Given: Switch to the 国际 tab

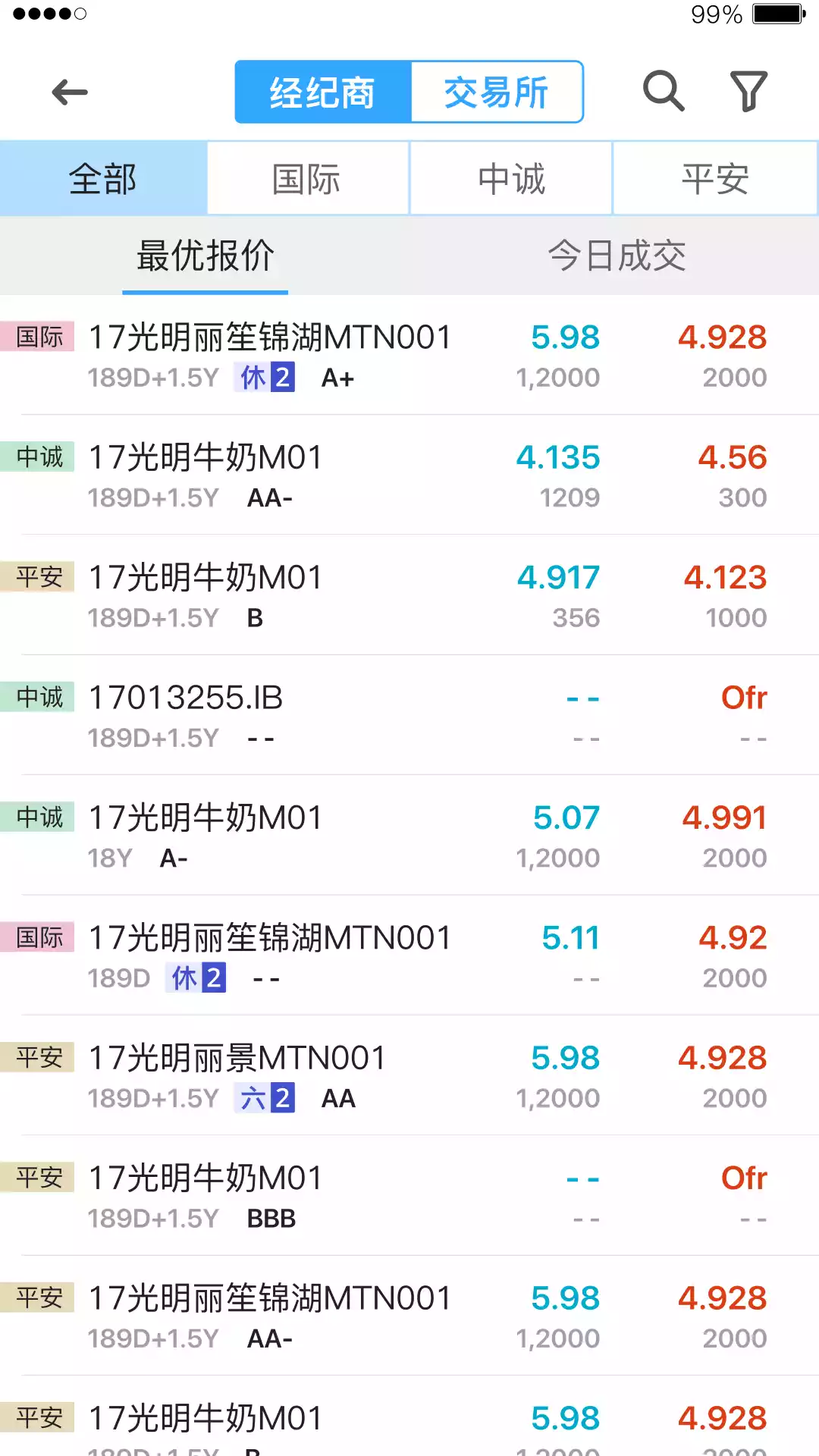Looking at the screenshot, I should pos(307,177).
